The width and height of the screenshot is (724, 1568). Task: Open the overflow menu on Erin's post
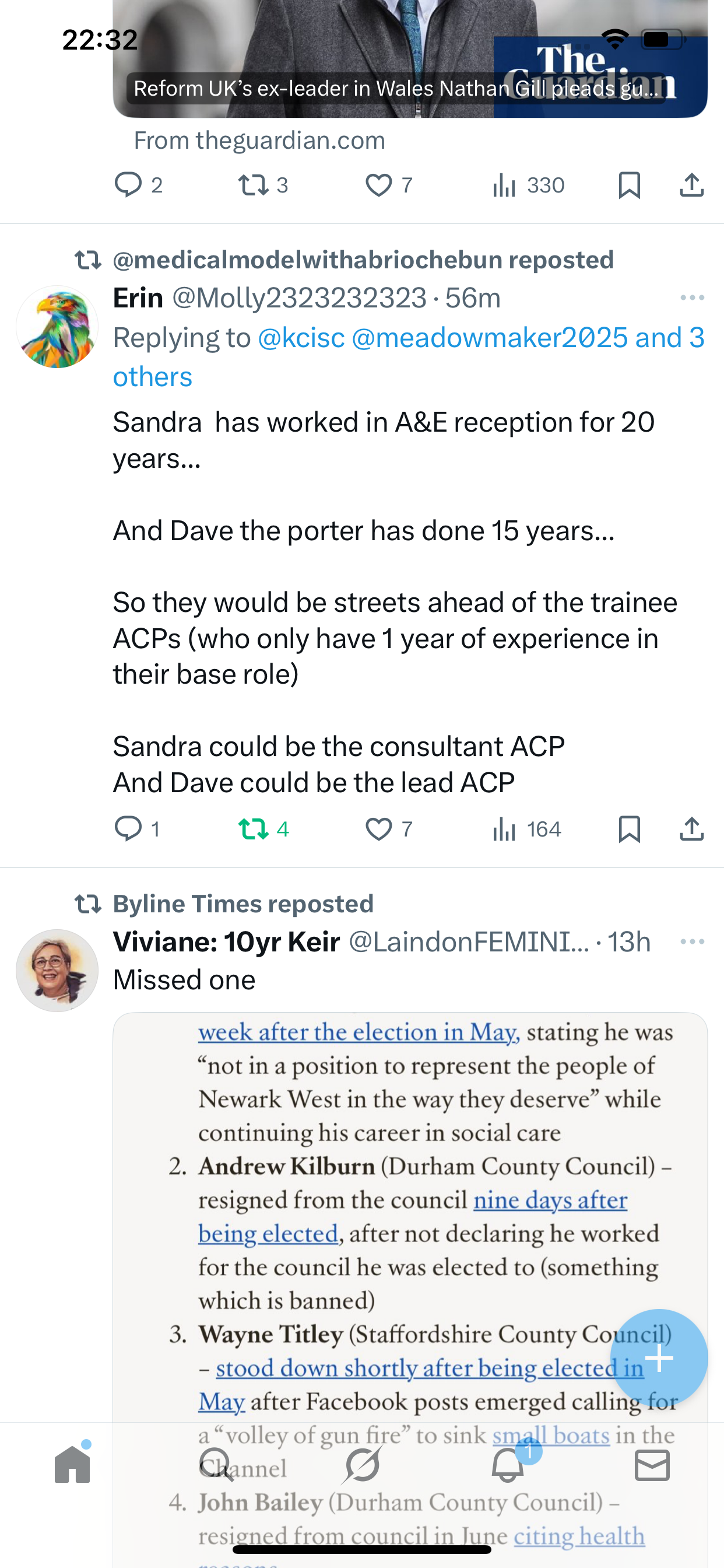pyautogui.click(x=692, y=297)
